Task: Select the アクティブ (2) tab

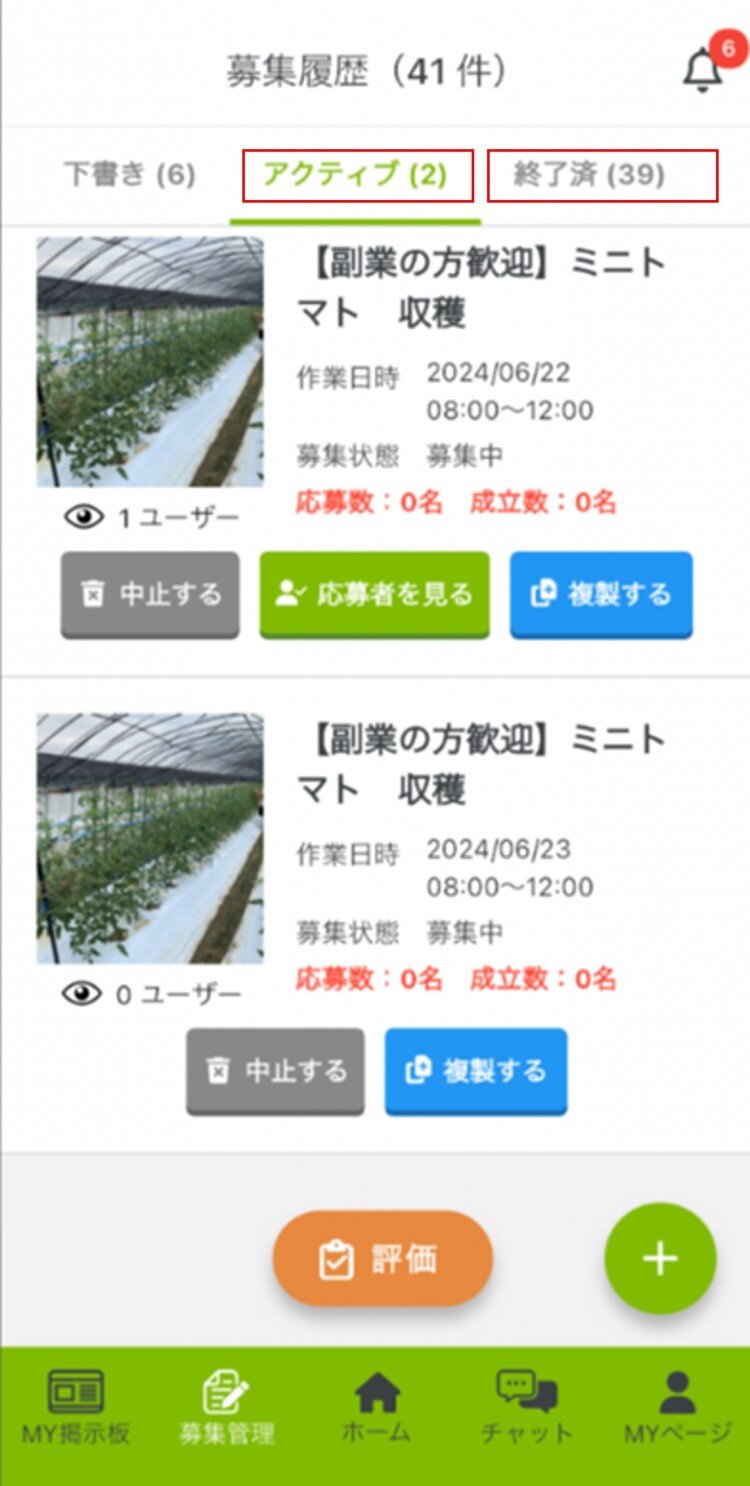Action: point(357,175)
